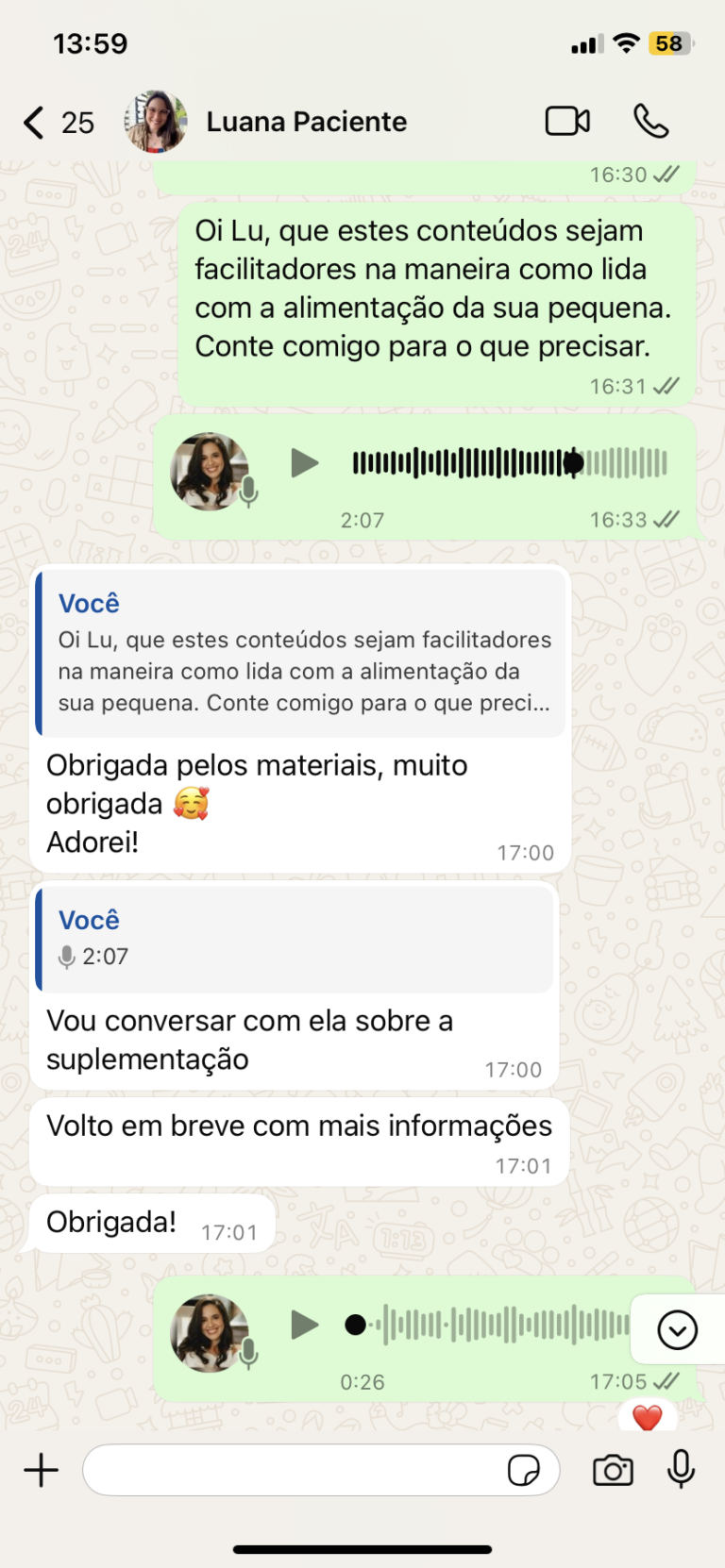Start a voice call with Luana
This screenshot has height=1568, width=725.
point(650,122)
